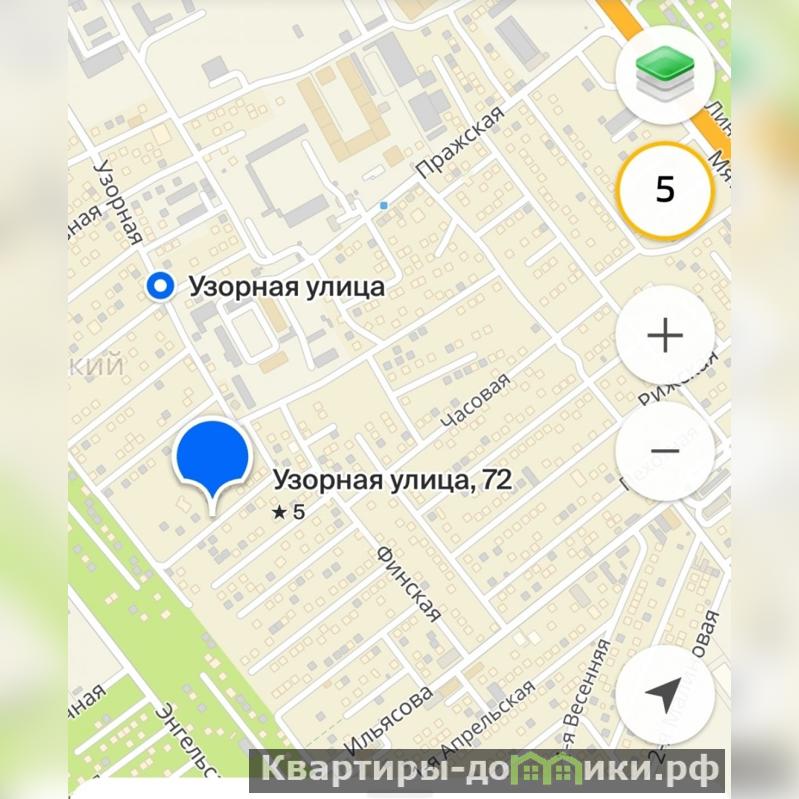This screenshot has width=799, height=799.
Task: Zoom in on the map
Action: [x=665, y=336]
